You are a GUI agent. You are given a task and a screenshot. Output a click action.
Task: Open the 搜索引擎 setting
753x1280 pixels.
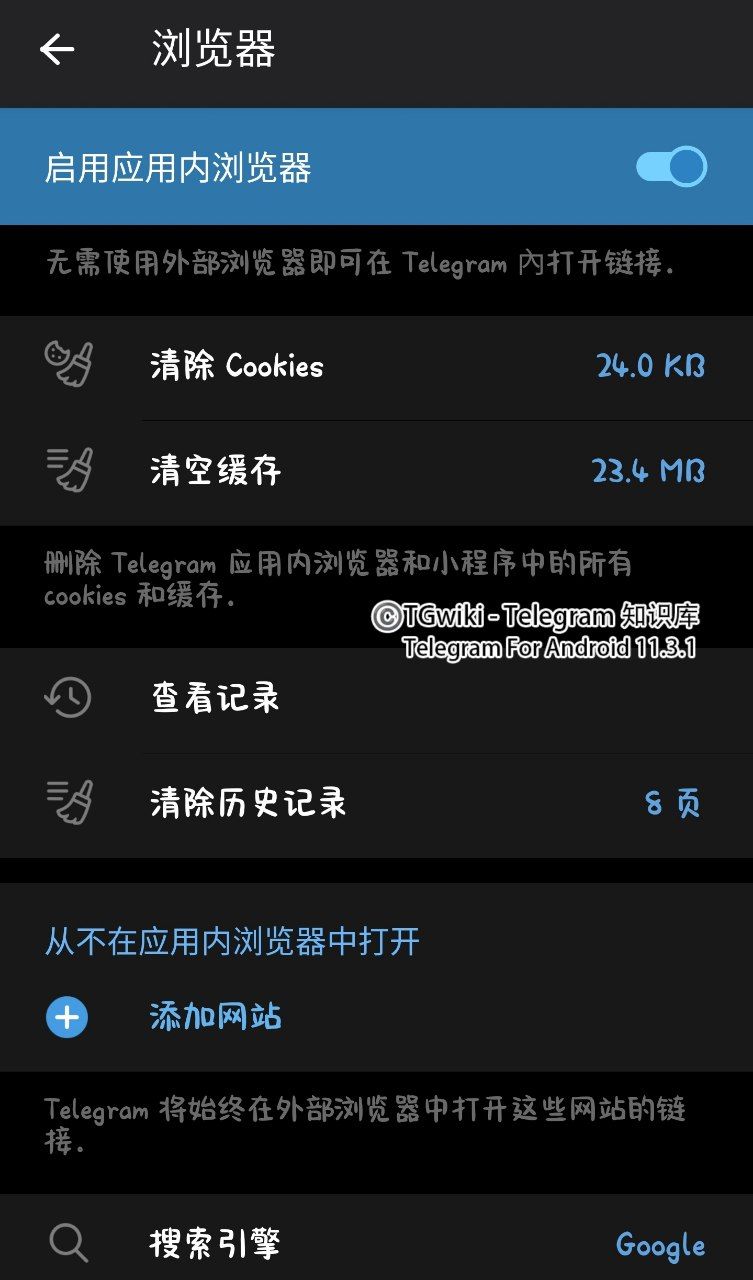pos(376,1244)
